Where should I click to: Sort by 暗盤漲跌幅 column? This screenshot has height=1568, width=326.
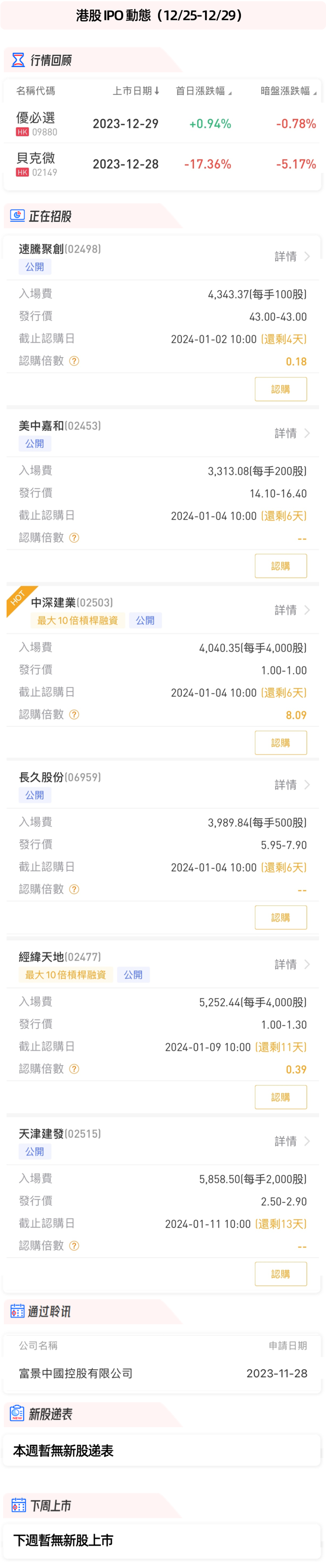(288, 91)
